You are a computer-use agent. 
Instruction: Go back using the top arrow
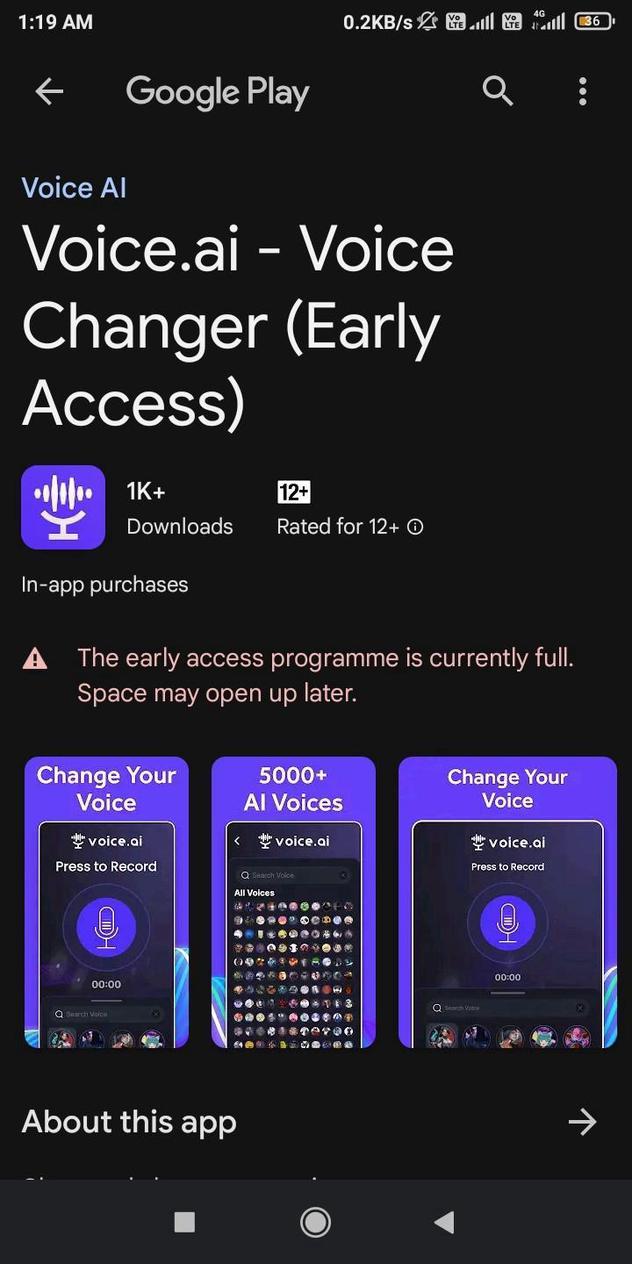click(49, 92)
